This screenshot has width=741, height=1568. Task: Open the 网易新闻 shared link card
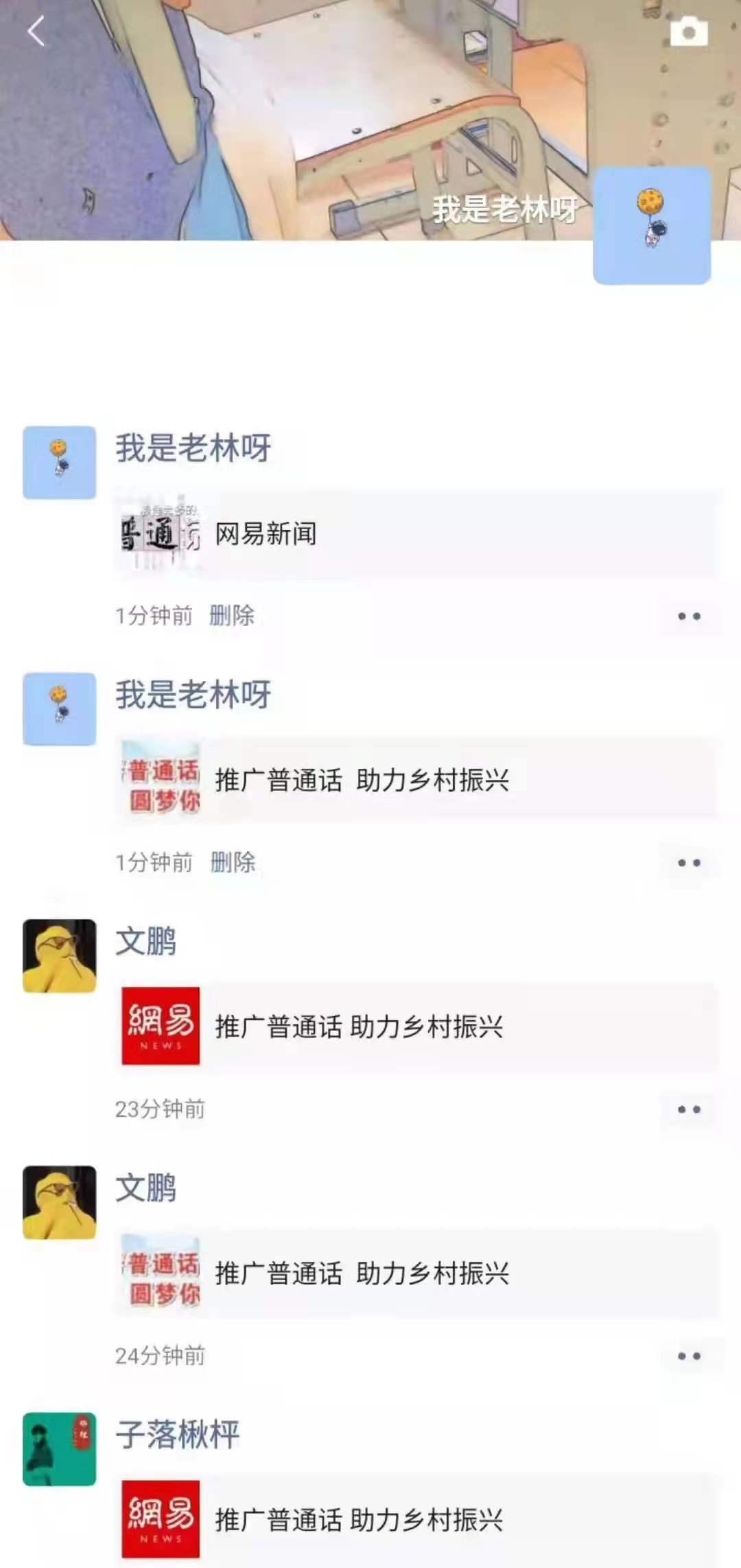pos(416,534)
